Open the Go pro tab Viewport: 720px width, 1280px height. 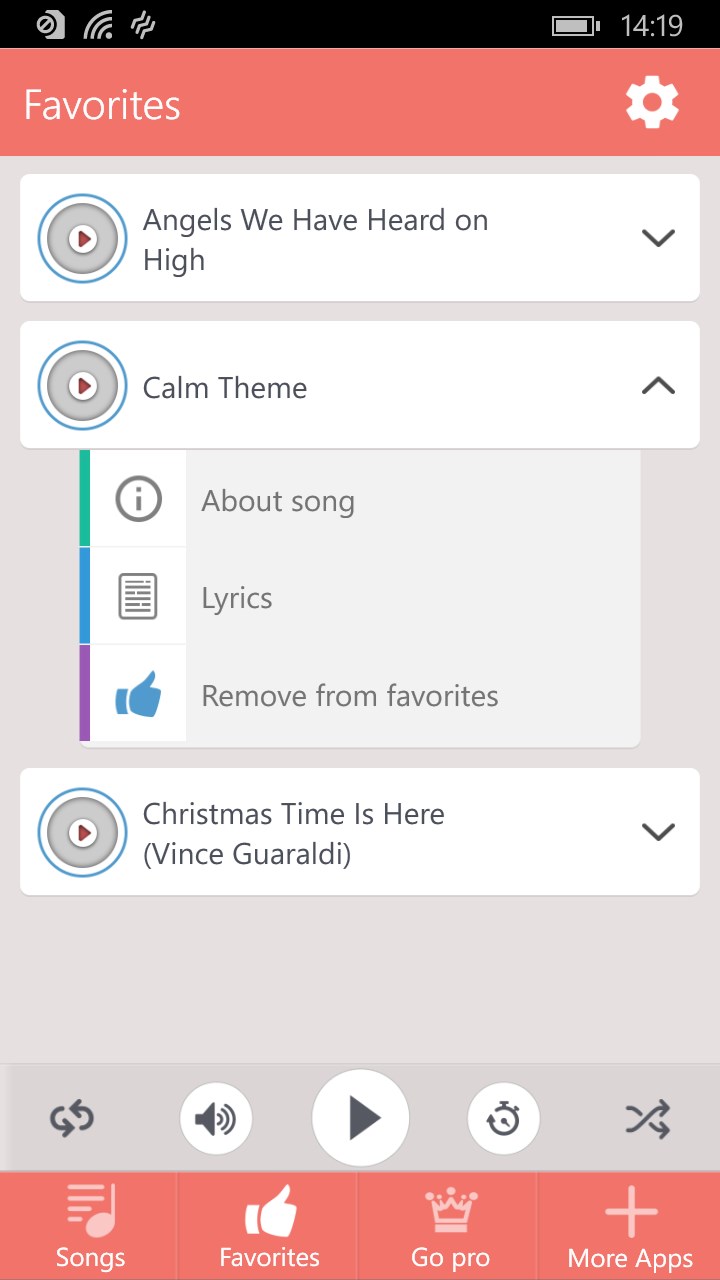click(450, 1226)
